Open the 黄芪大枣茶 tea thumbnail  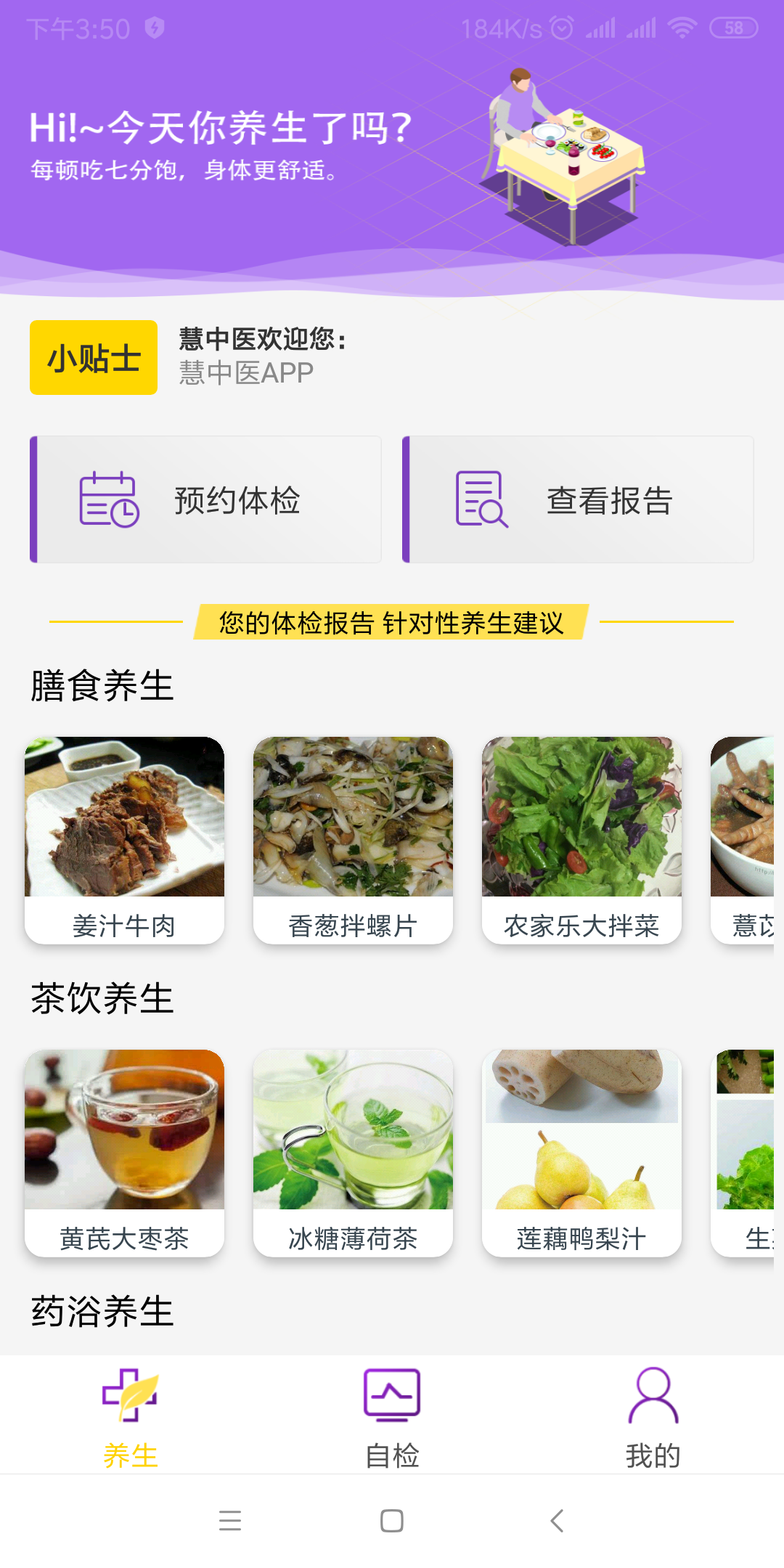tap(123, 1130)
